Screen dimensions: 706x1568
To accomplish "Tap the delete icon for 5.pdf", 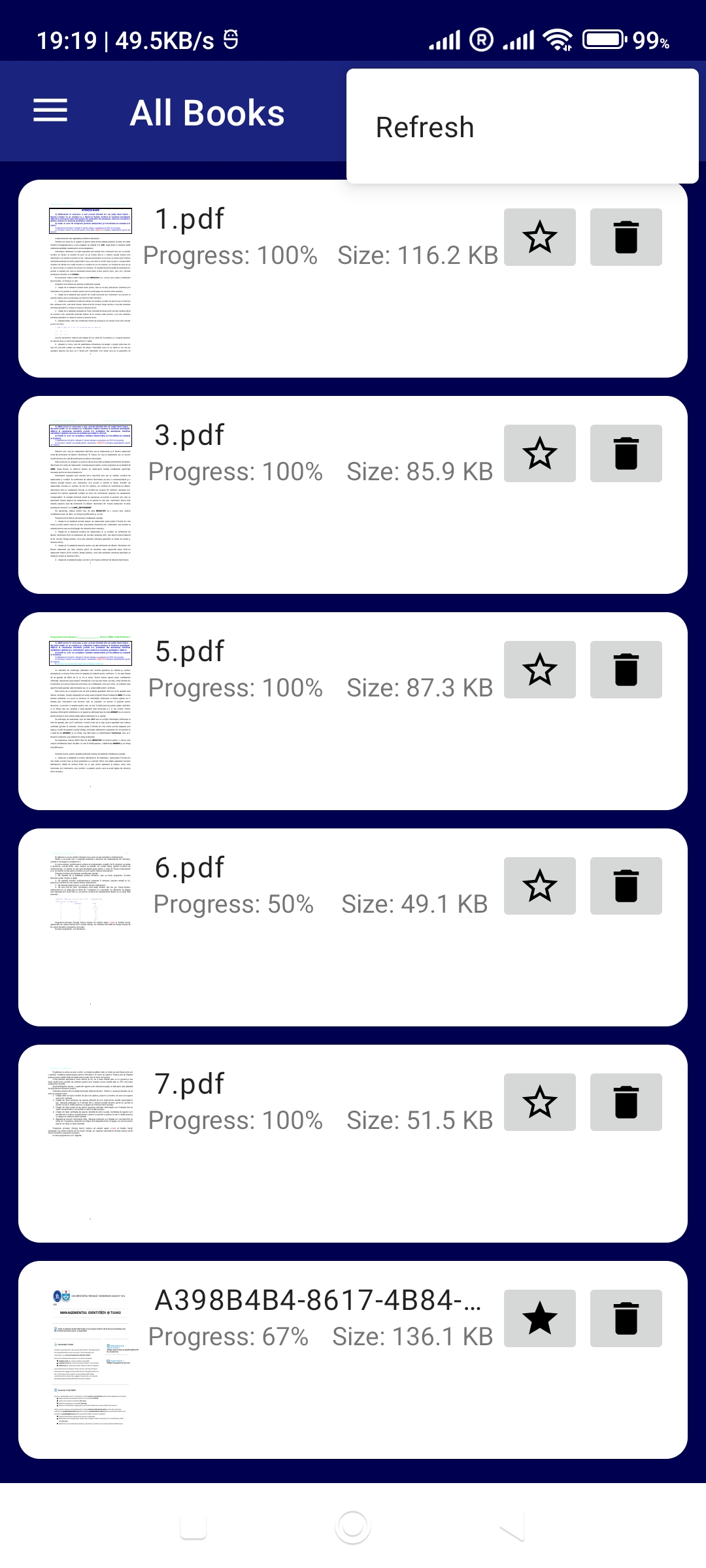I will (625, 670).
